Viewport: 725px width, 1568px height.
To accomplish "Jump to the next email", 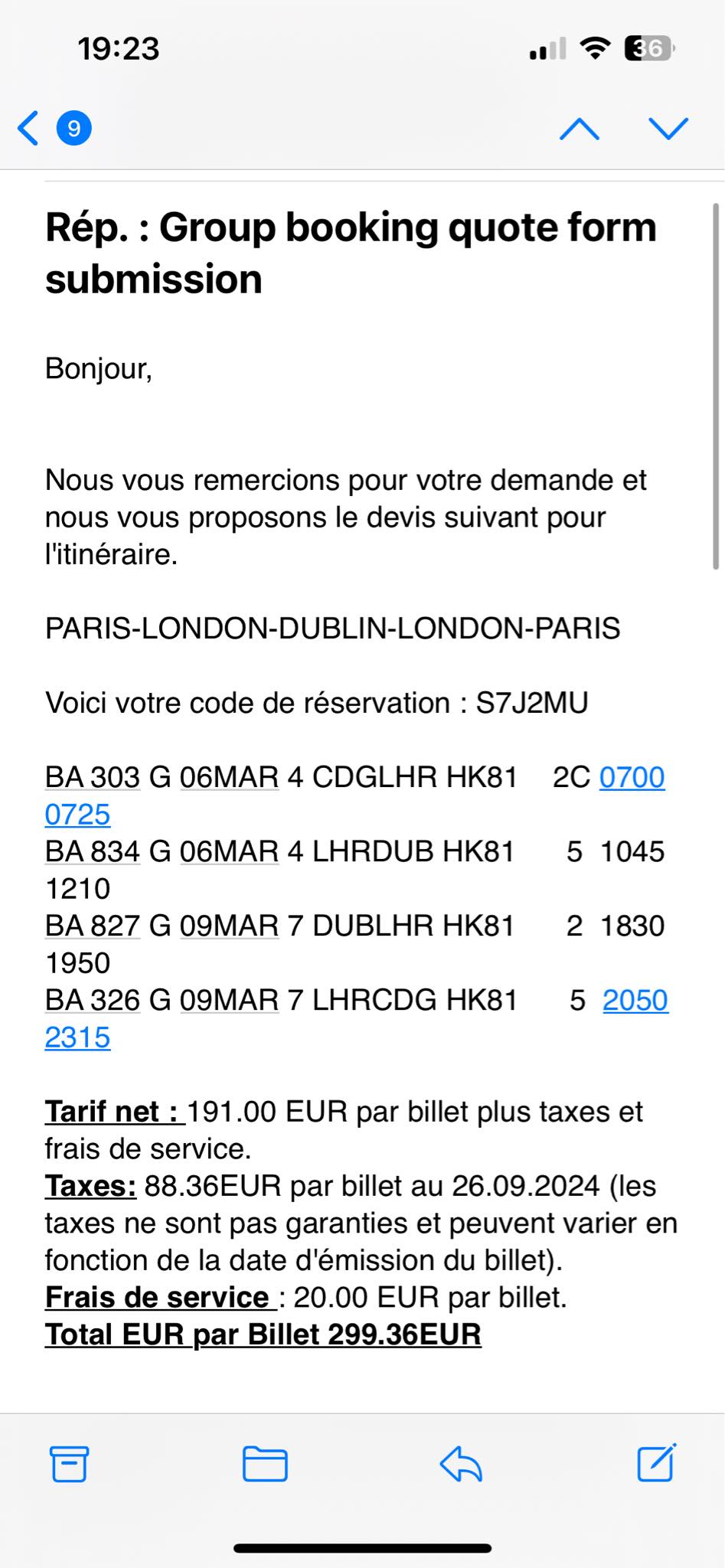I will [x=668, y=128].
